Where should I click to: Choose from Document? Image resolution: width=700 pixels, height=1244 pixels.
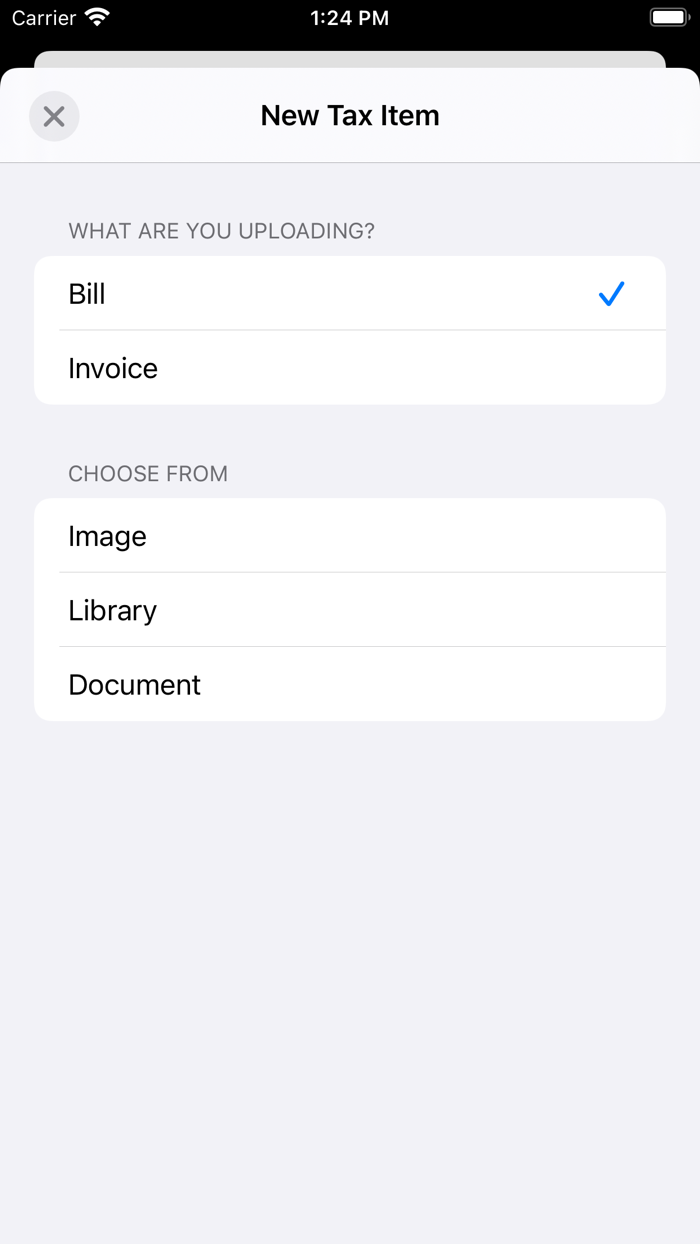[x=350, y=684]
